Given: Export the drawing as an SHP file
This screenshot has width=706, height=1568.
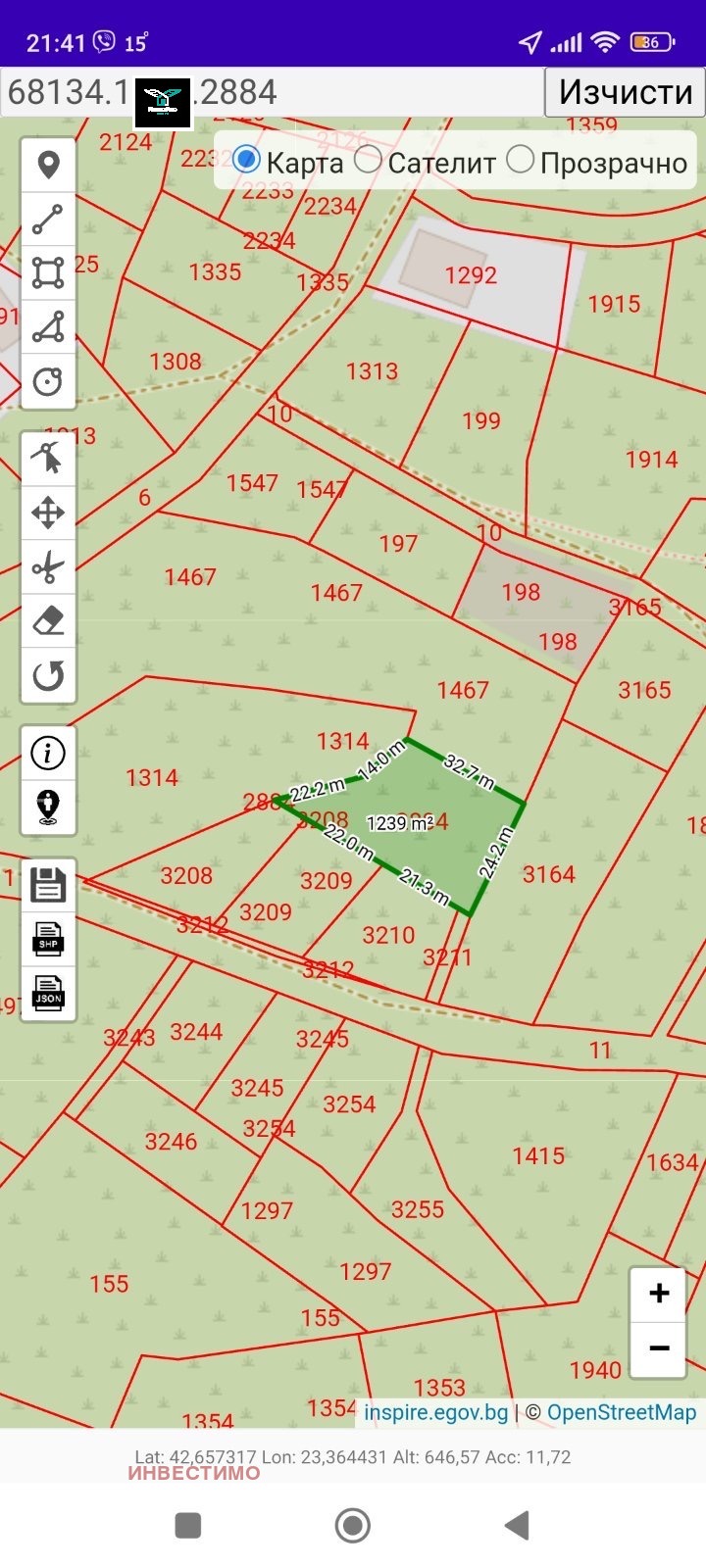Looking at the screenshot, I should click(x=48, y=939).
